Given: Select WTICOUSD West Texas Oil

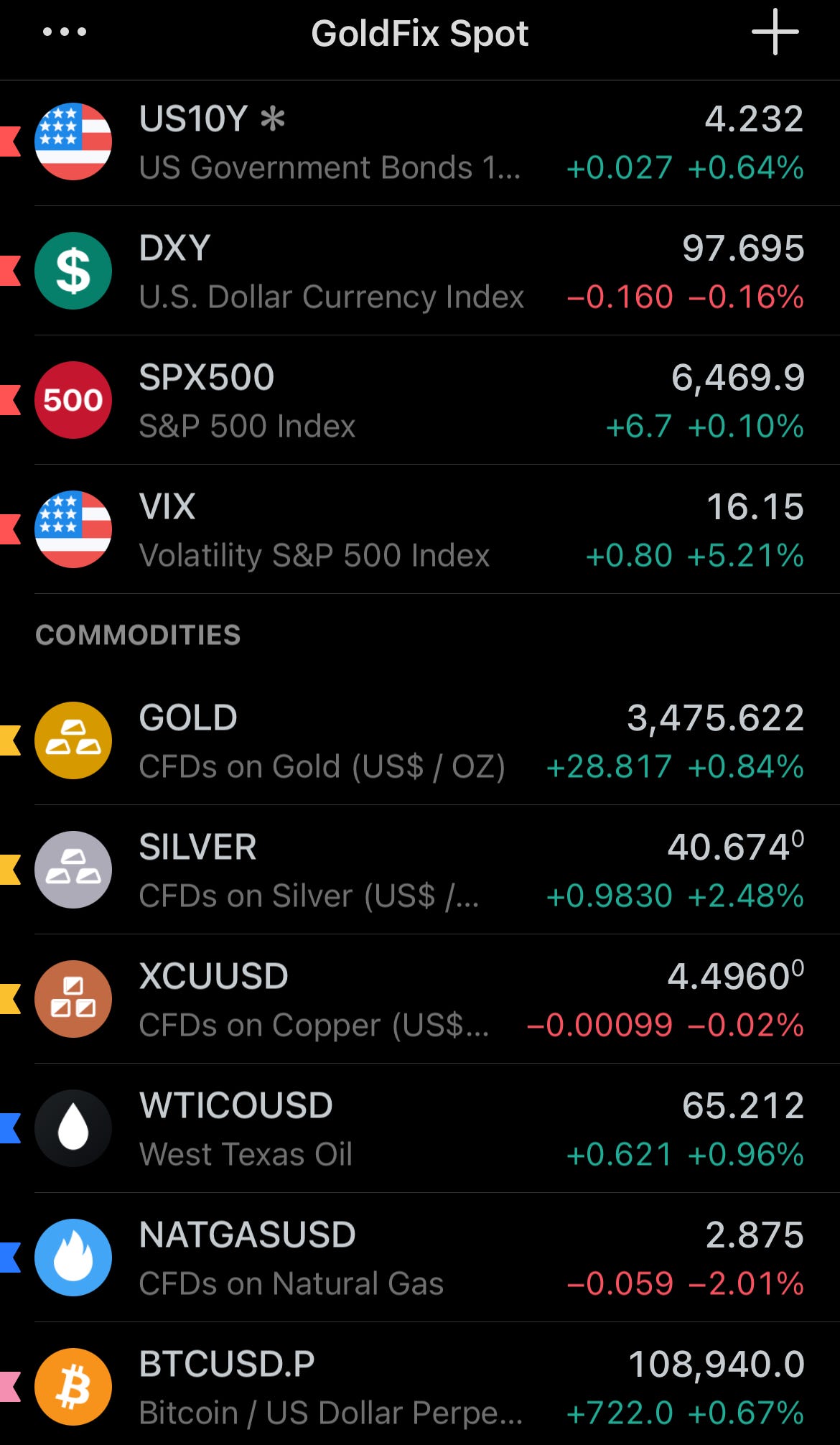Looking at the screenshot, I should click(x=420, y=1129).
